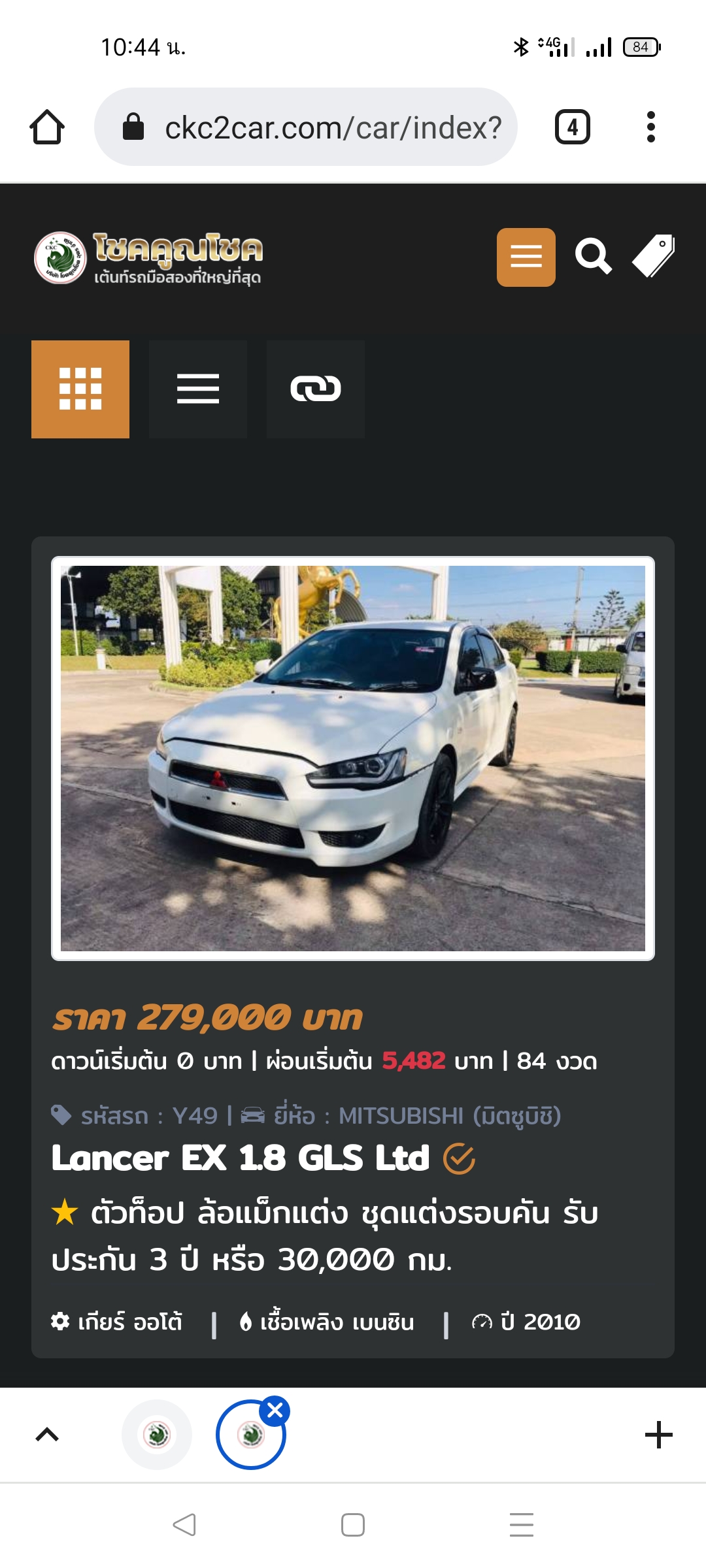
Task: Open the site search magnifier
Action: click(593, 257)
